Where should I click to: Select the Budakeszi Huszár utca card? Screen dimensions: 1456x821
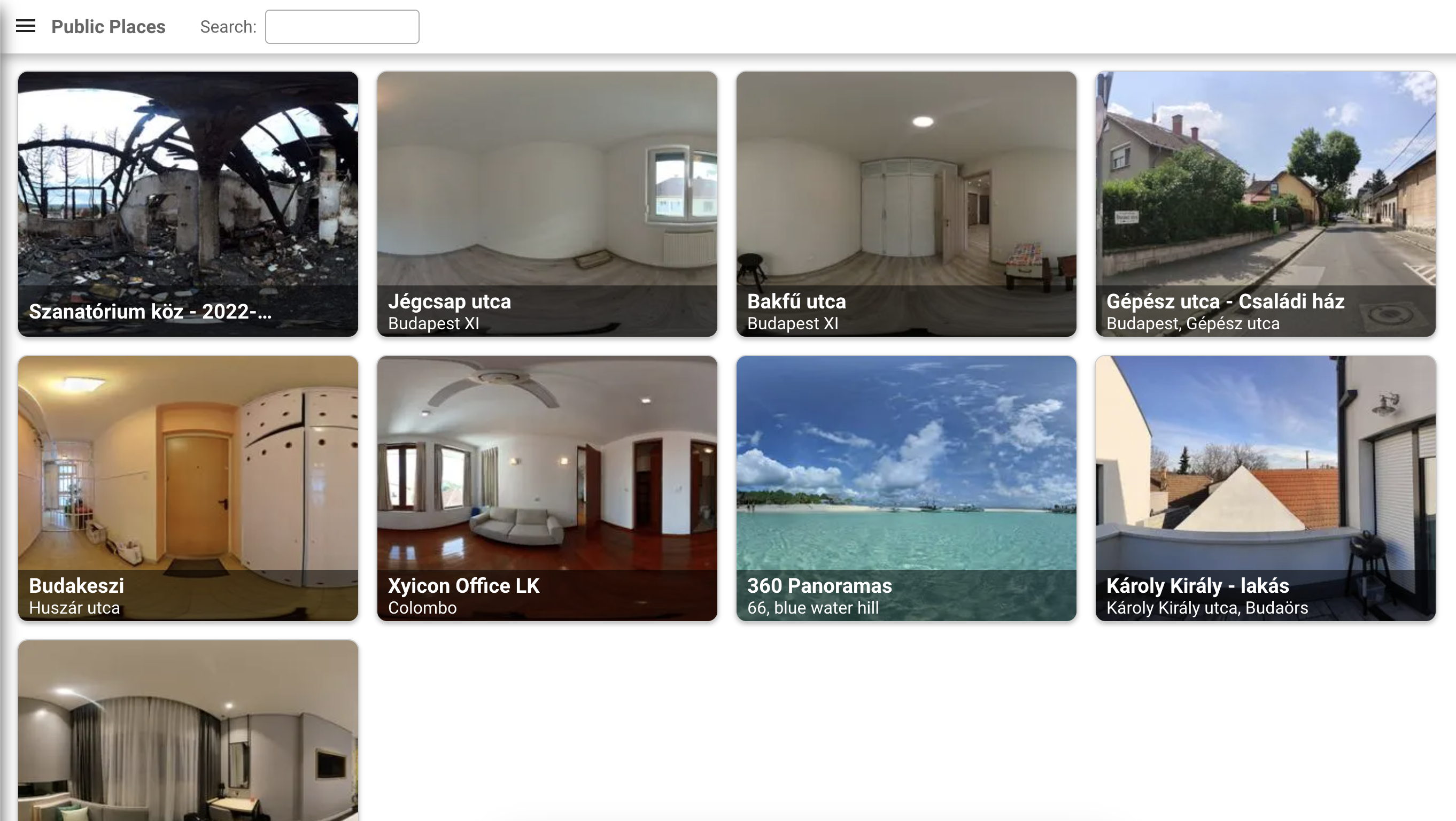coord(188,487)
